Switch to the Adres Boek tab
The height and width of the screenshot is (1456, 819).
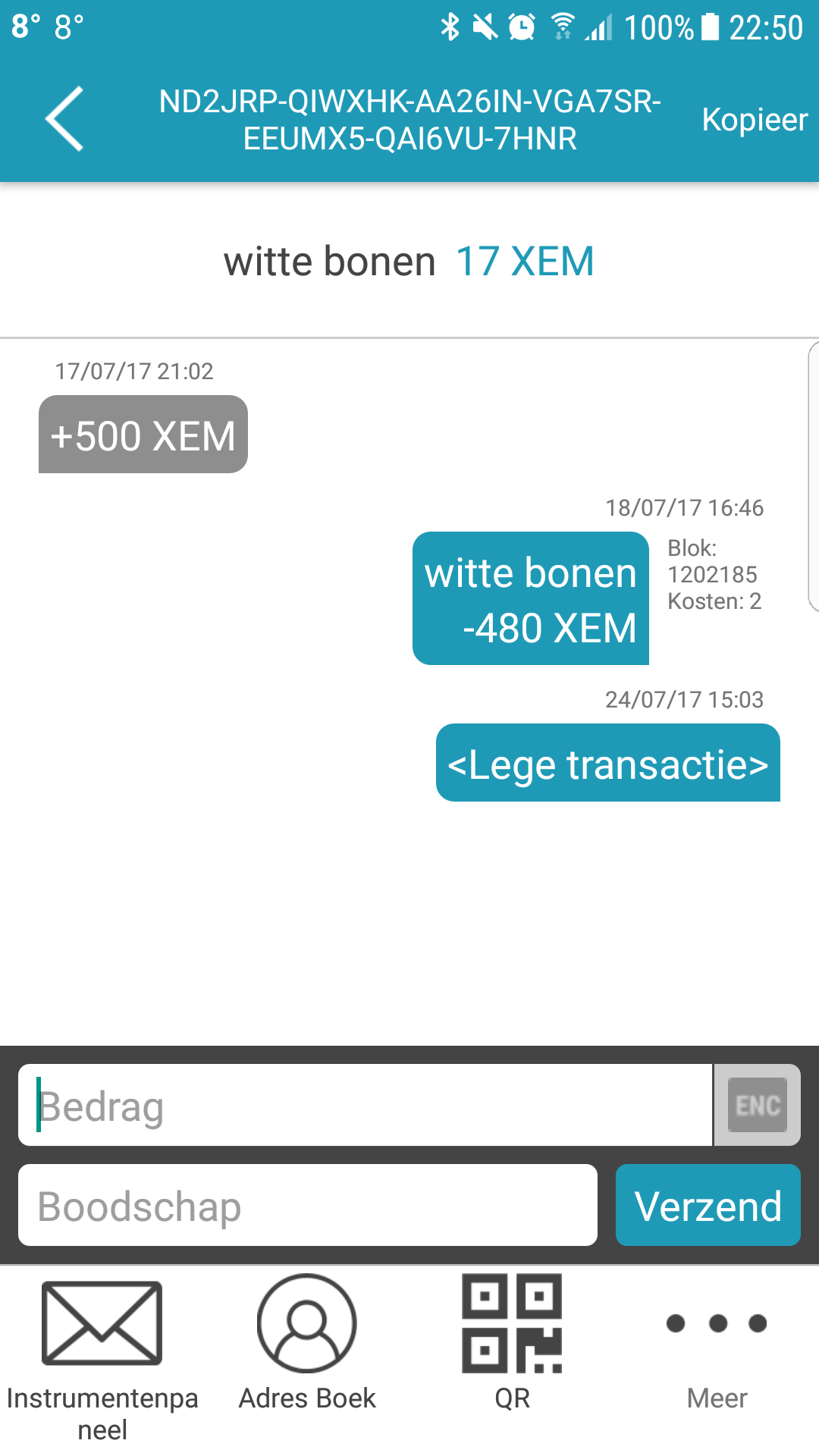click(307, 1344)
